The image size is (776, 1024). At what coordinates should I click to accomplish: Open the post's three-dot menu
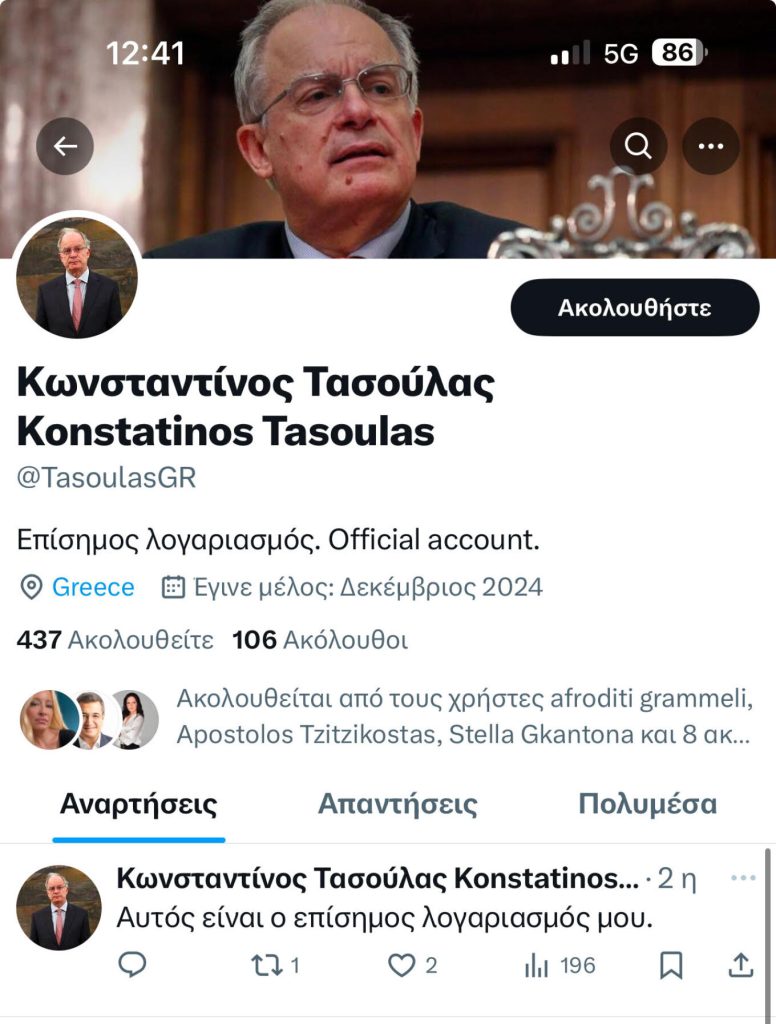pyautogui.click(x=743, y=879)
